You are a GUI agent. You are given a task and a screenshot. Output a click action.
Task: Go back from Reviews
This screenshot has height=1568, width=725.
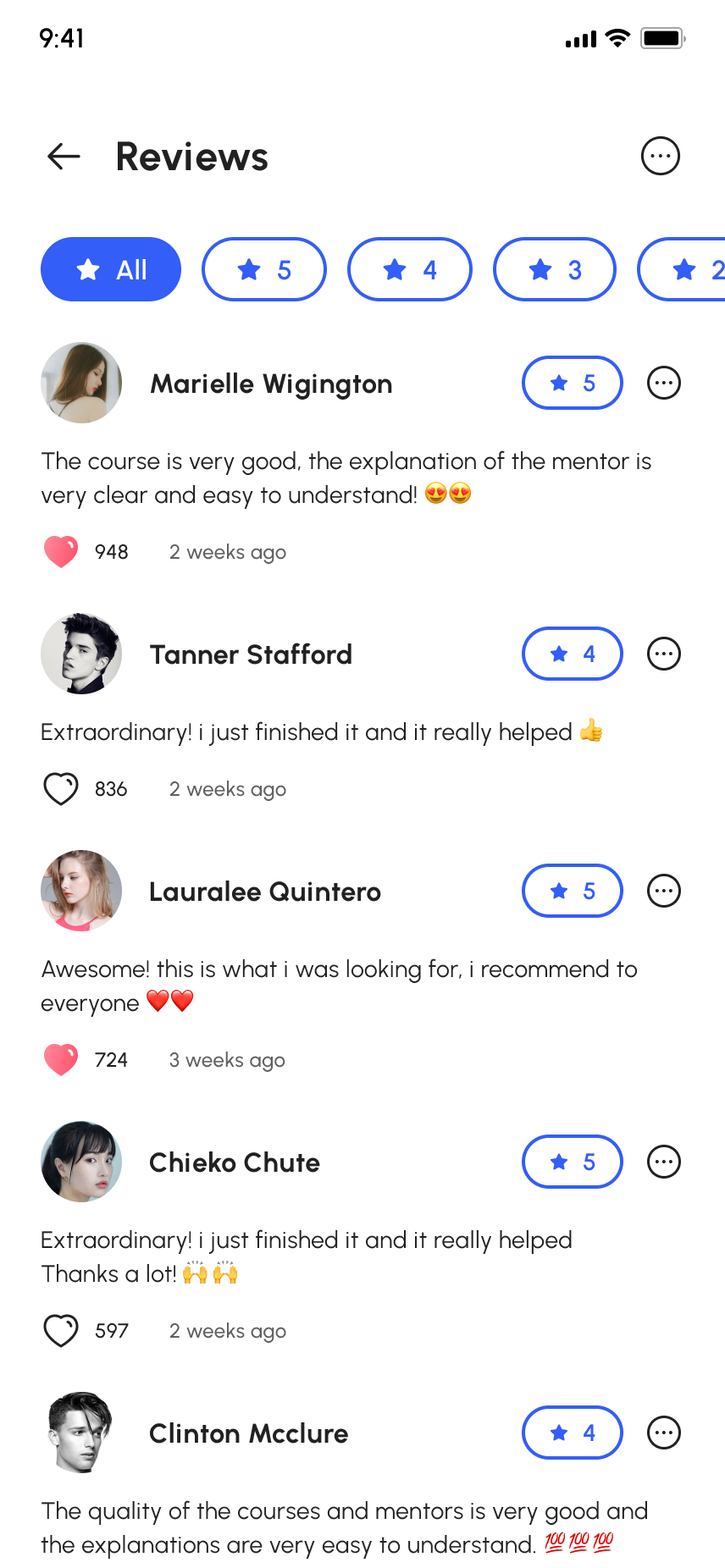click(x=64, y=156)
